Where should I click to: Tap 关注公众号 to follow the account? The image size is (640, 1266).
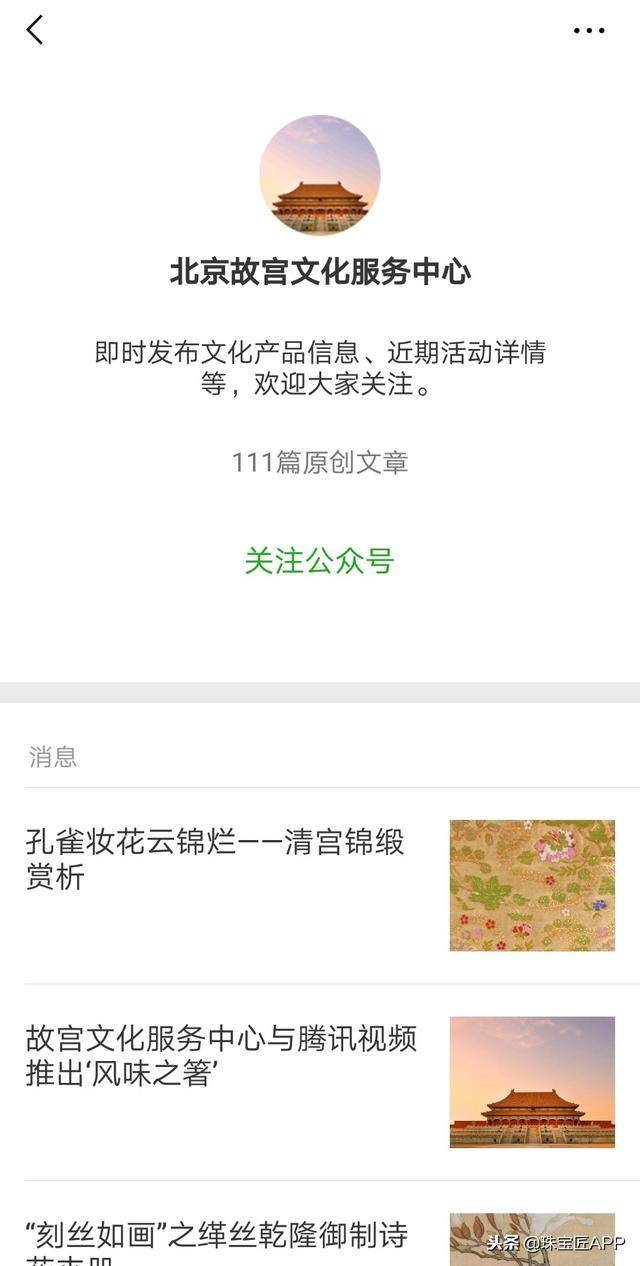pyautogui.click(x=319, y=561)
